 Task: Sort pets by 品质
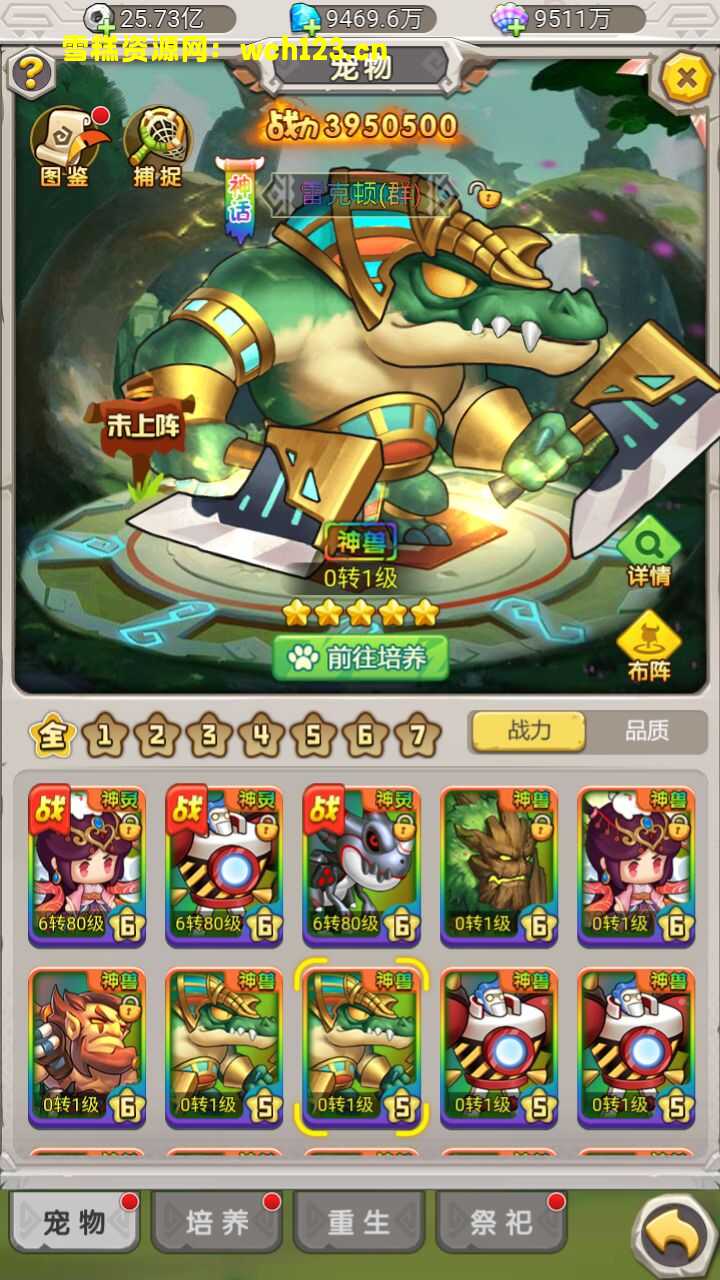coord(646,731)
